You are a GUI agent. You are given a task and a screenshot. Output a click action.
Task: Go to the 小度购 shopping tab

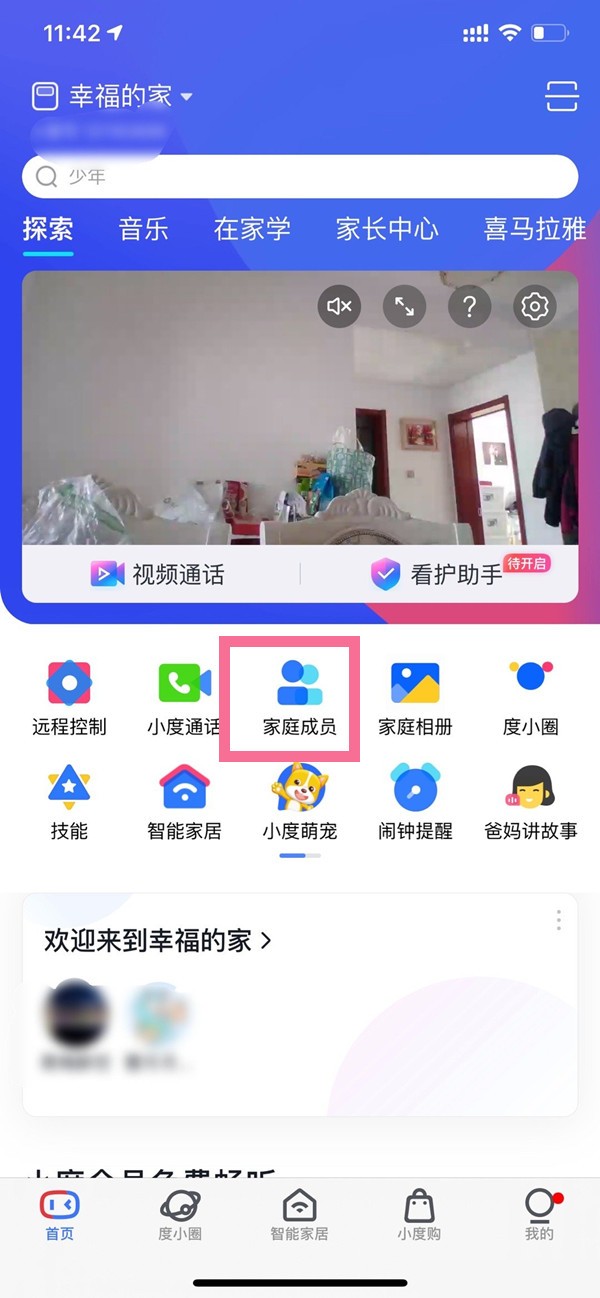[x=418, y=1216]
